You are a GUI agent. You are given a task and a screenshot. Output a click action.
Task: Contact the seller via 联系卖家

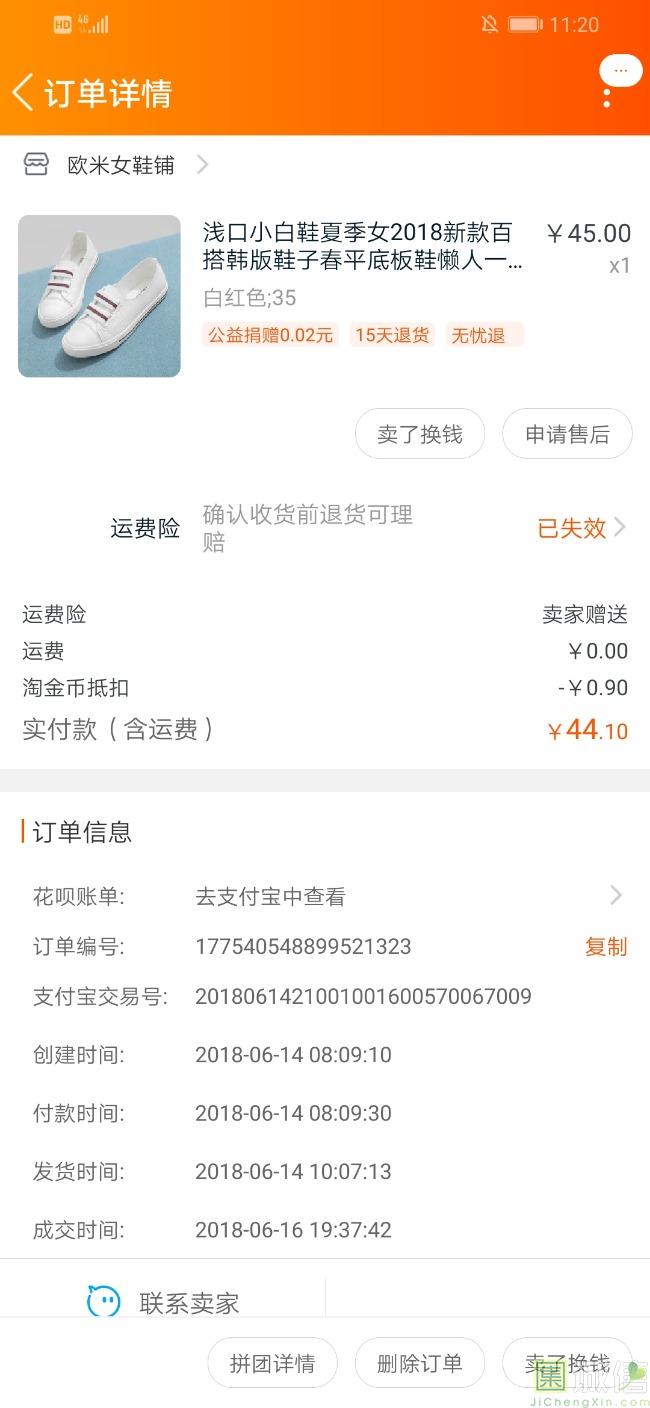[165, 1302]
